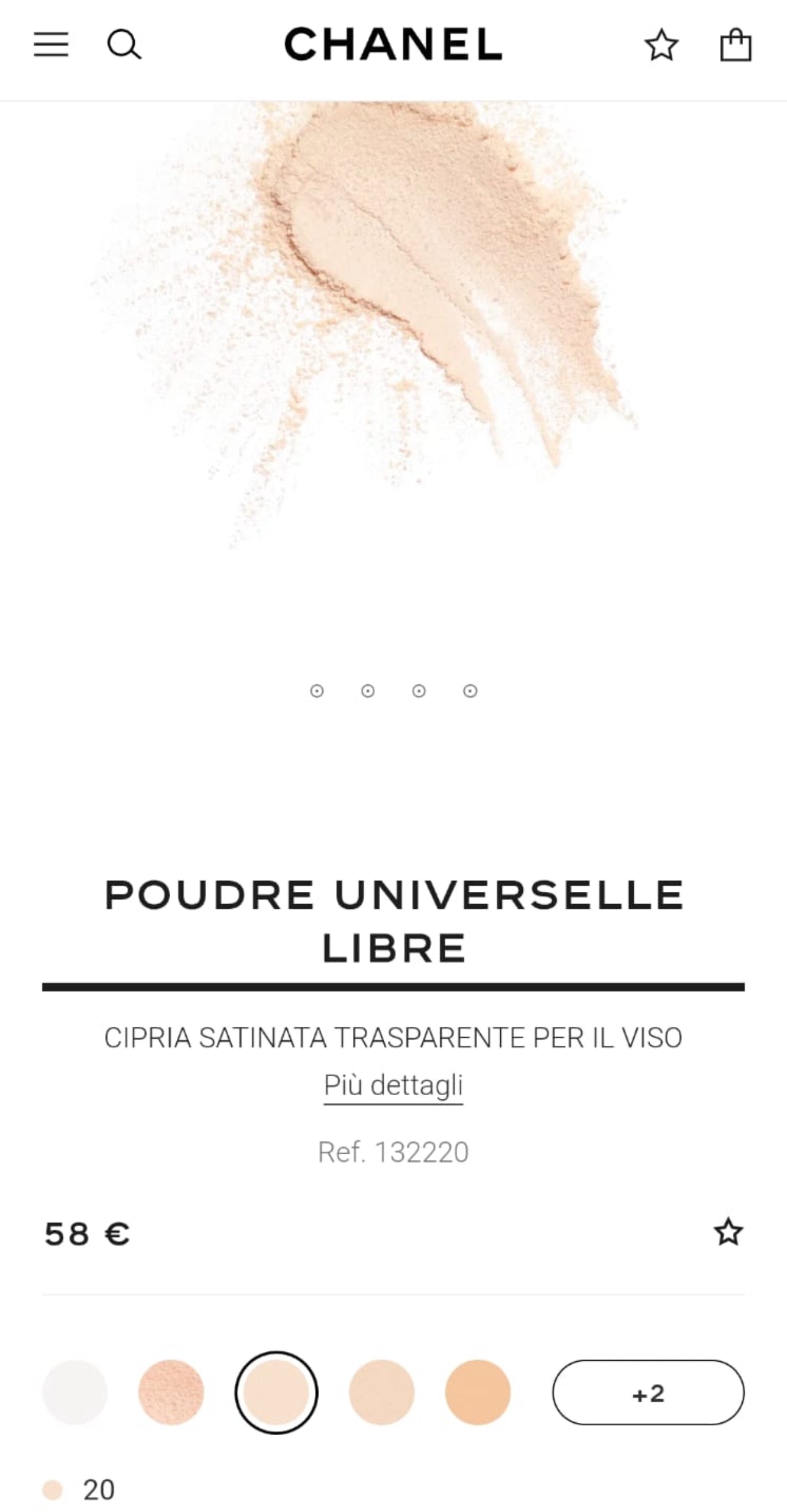787x1512 pixels.
Task: View the wishlist star in header
Action: click(x=661, y=45)
